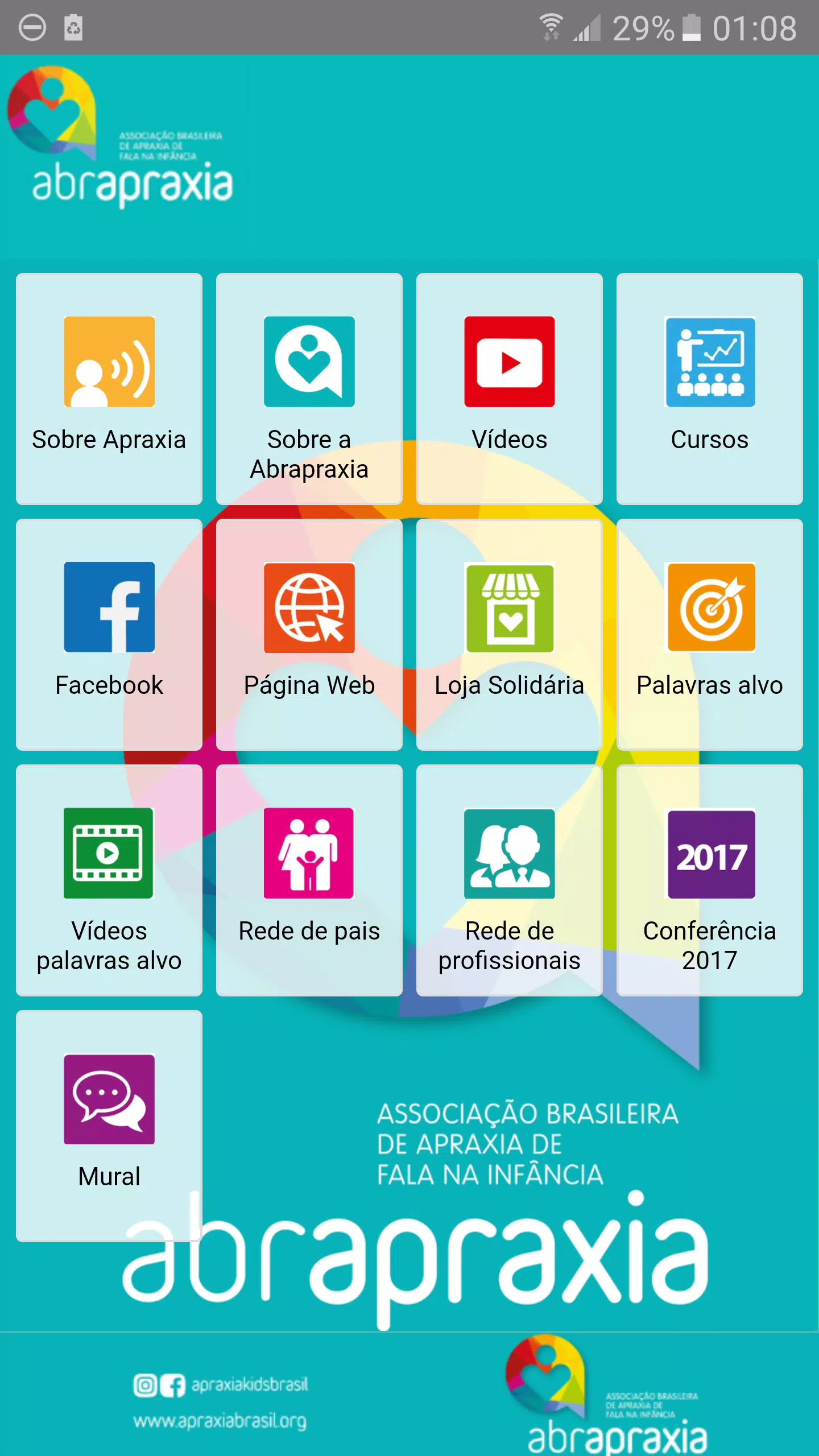Go to Cursos
819x1456 pixels.
[x=710, y=388]
